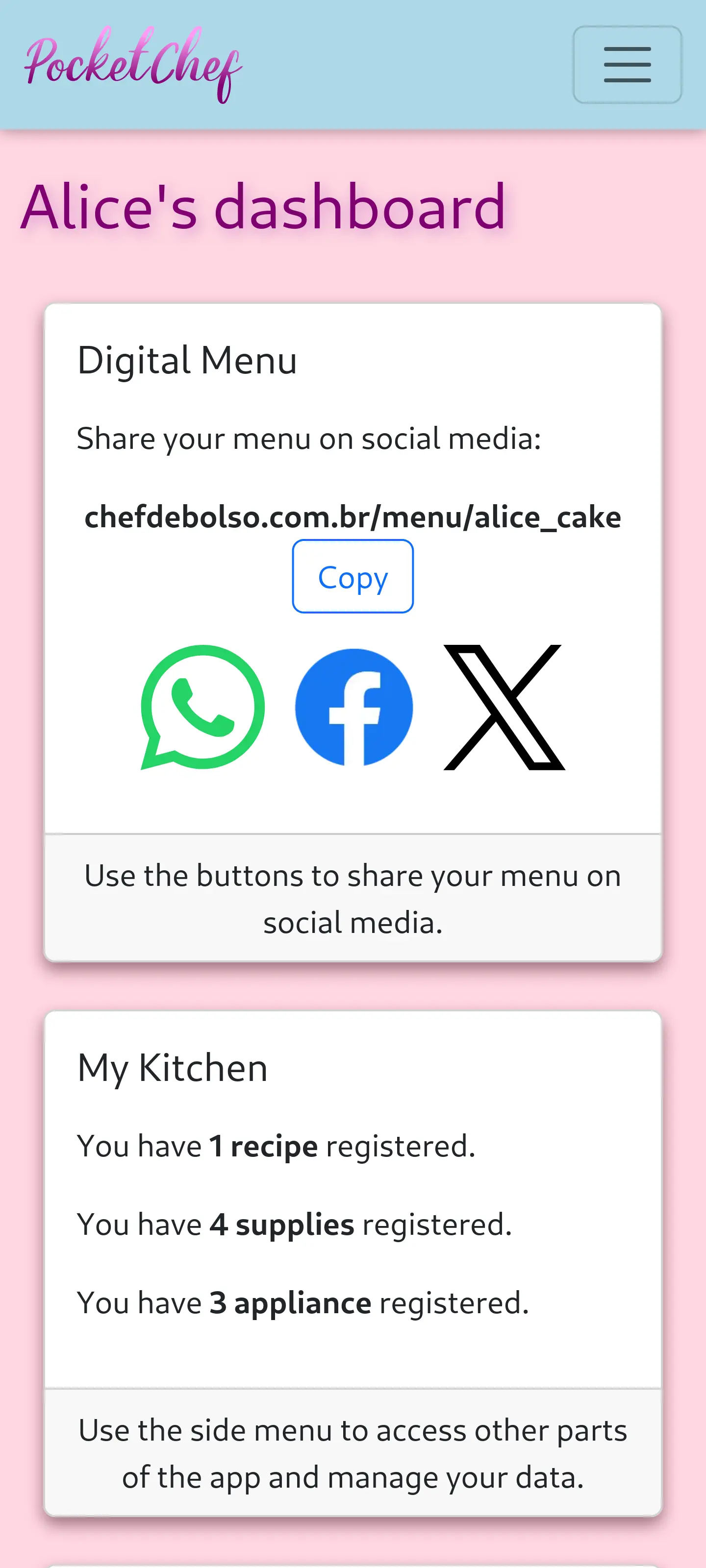Screen dimensions: 706x1568
Task: Select the '4 supplies' registered line
Action: point(295,1224)
